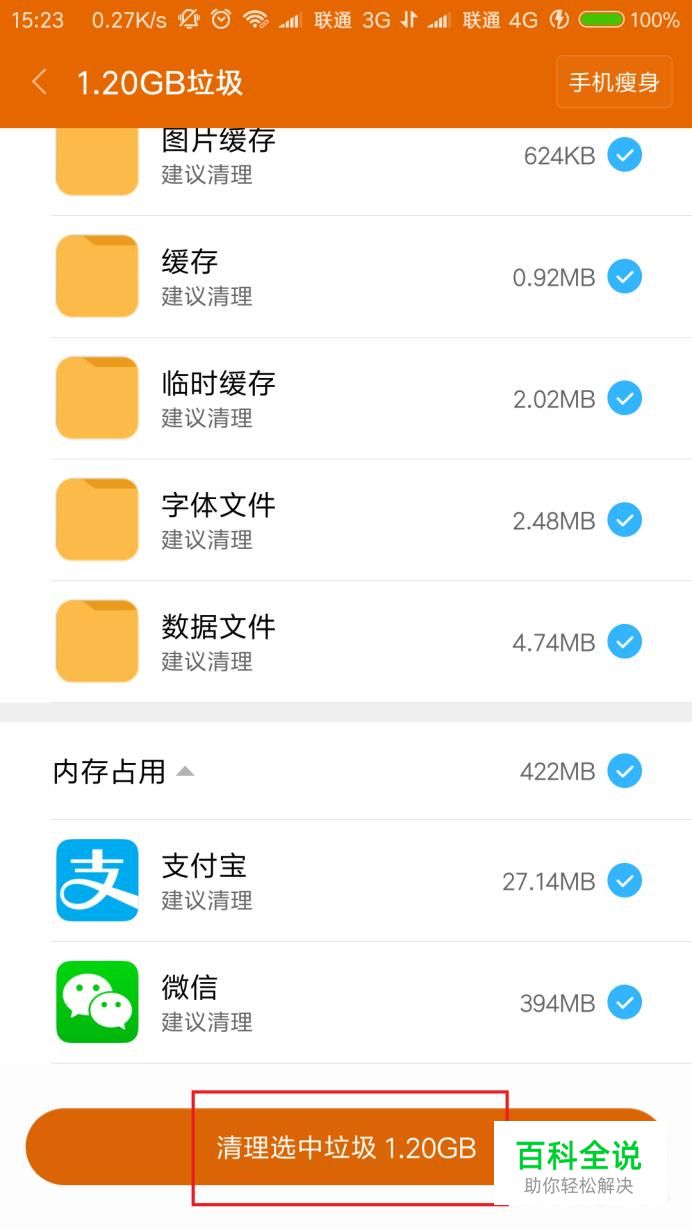Go back using the top-left arrow
The height and width of the screenshot is (1230, 692).
(40, 82)
